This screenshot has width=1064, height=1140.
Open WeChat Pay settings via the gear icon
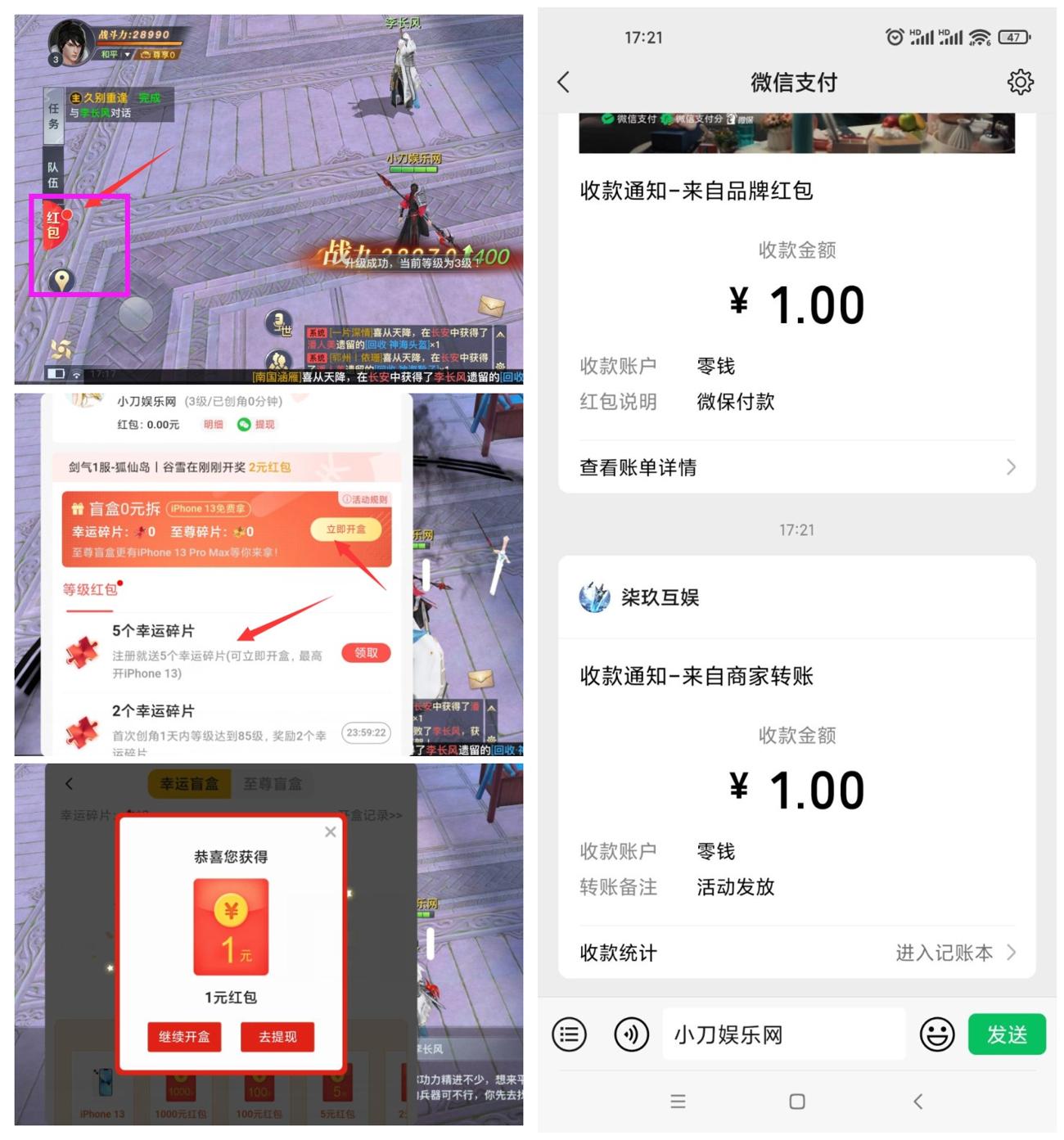point(1020,81)
